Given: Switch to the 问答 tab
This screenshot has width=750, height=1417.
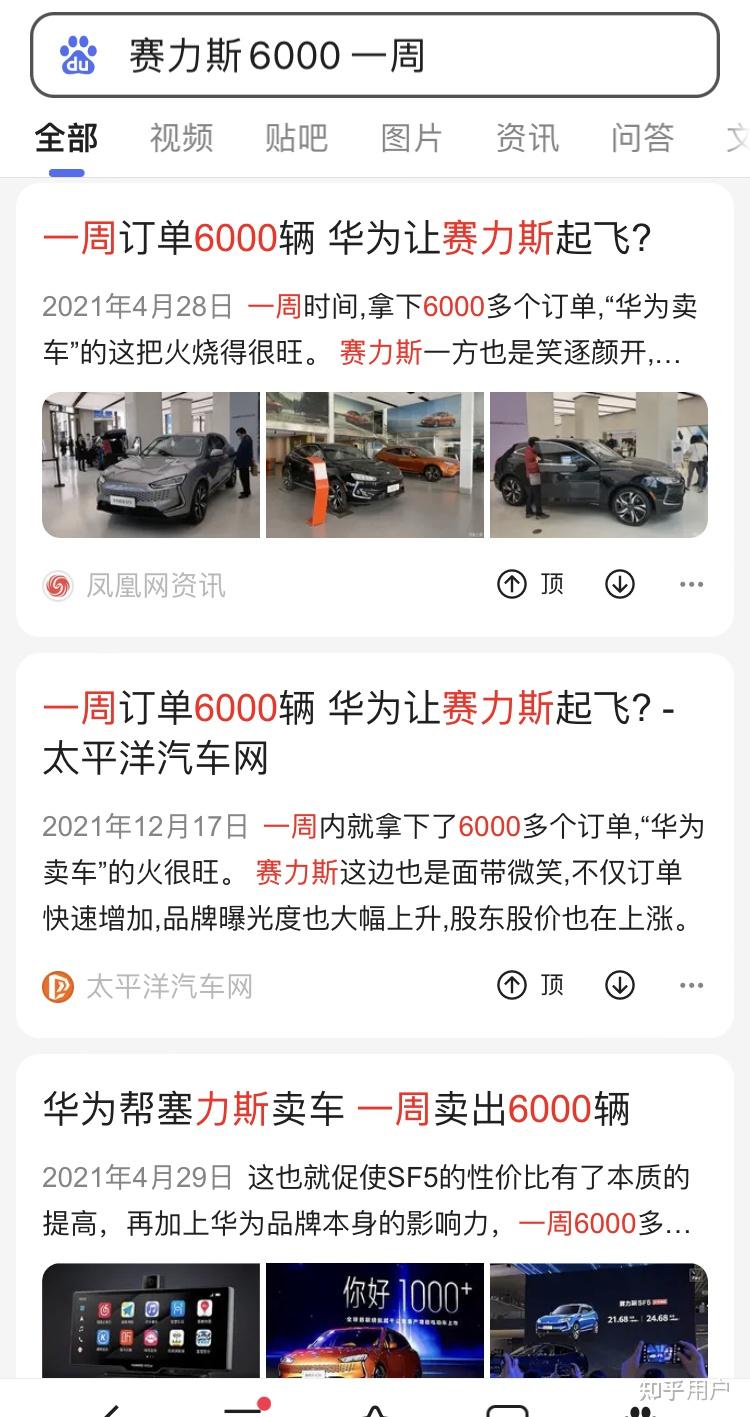Looking at the screenshot, I should pos(642,138).
